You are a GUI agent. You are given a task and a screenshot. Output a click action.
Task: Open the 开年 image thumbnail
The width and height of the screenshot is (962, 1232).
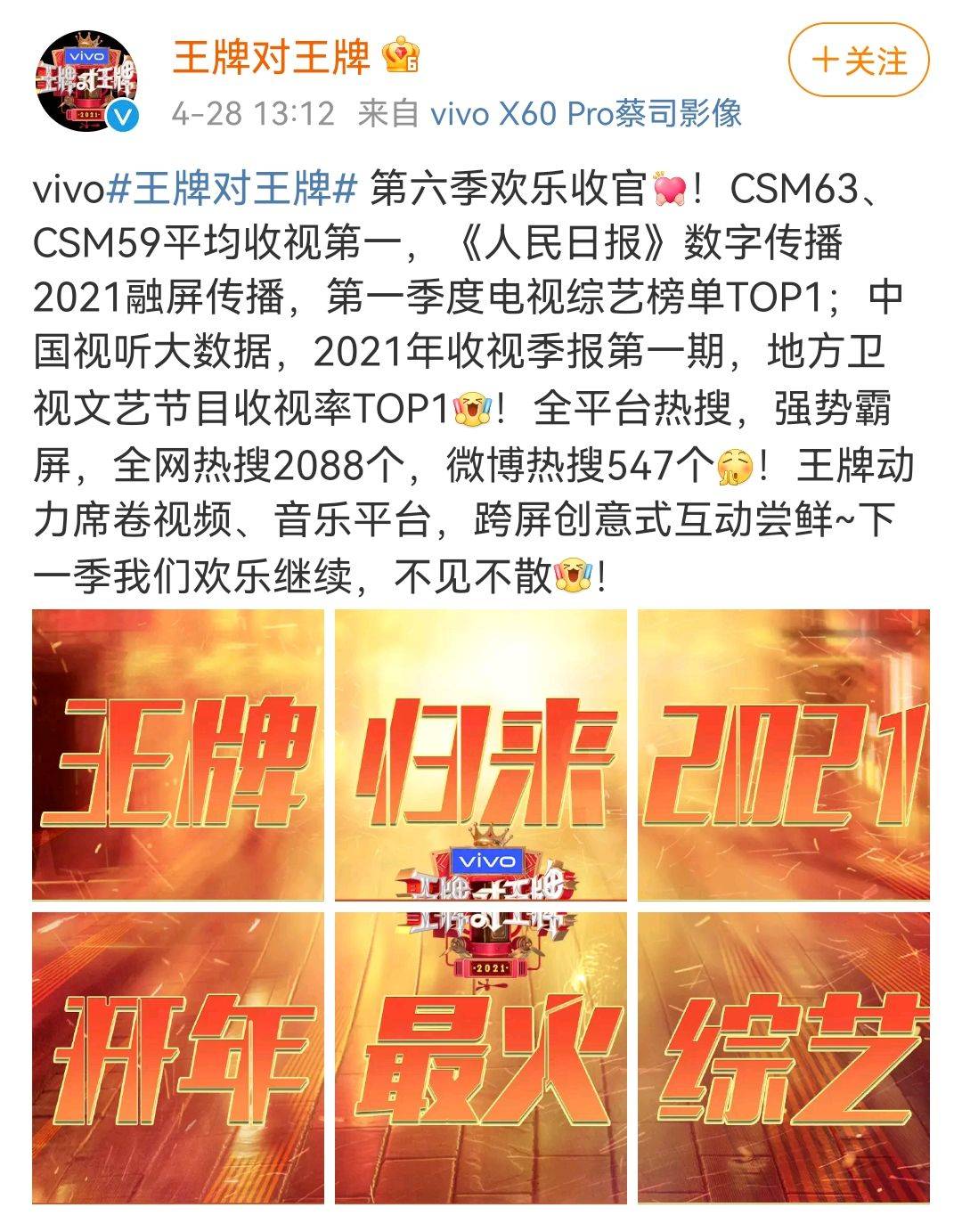[180, 1056]
